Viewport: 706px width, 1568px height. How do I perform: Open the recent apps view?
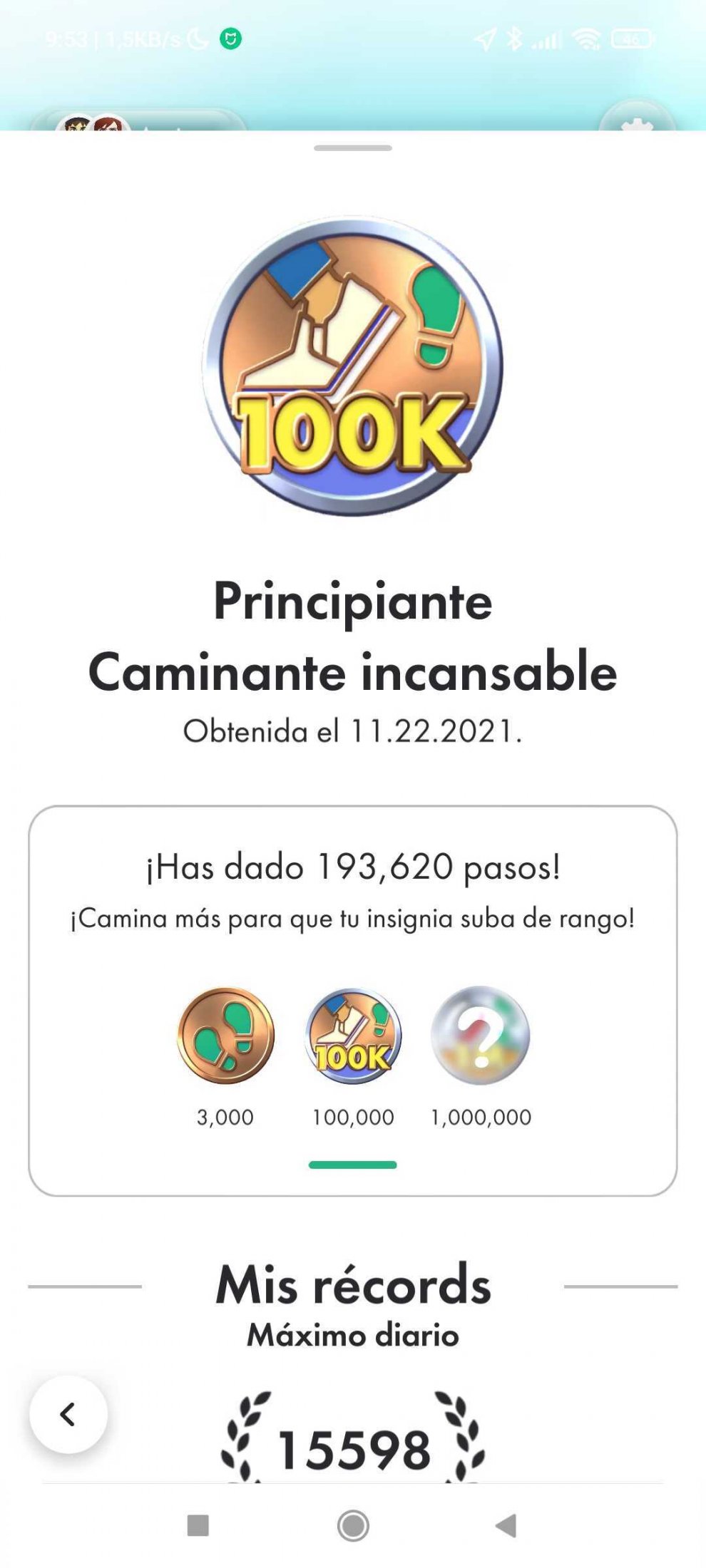point(198,1526)
